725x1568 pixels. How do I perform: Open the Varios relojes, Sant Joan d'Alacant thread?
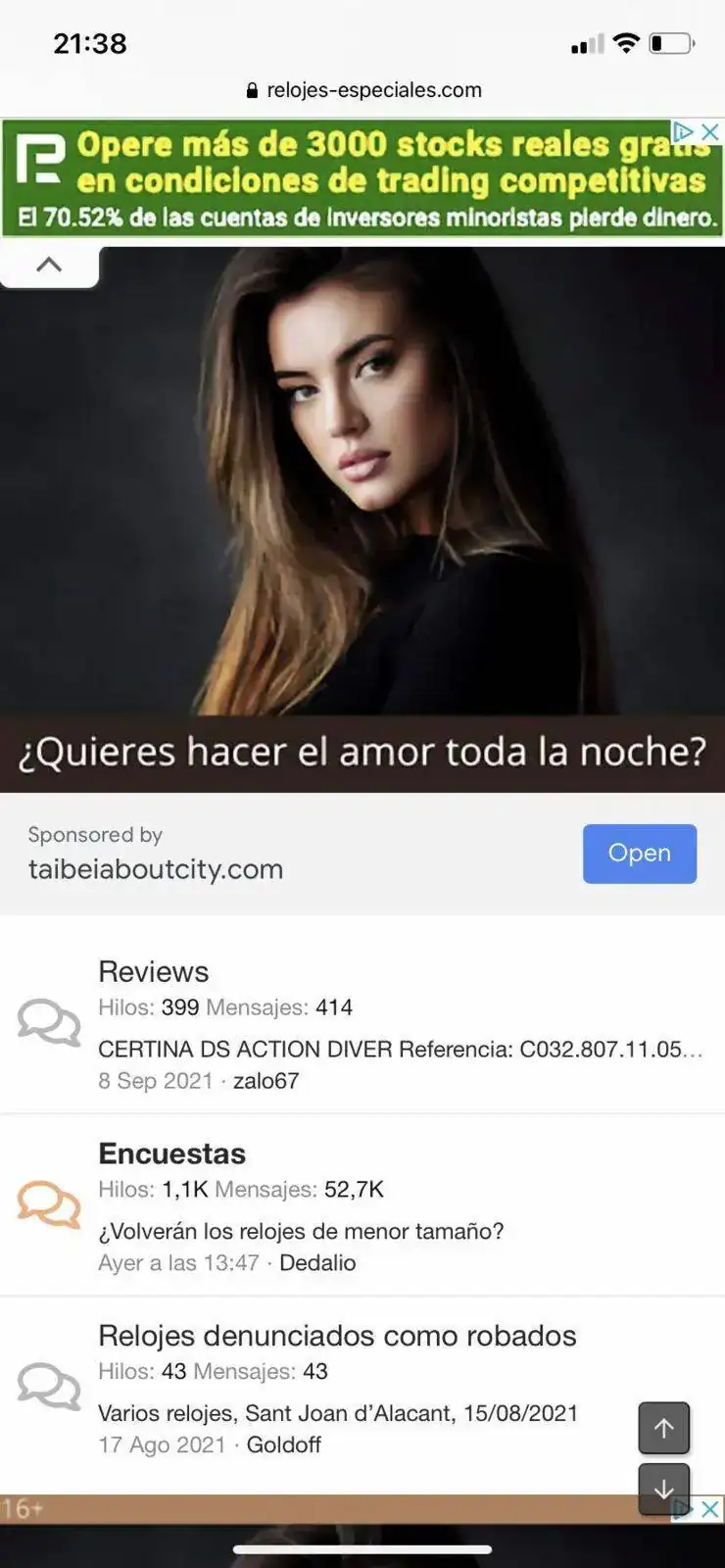[x=338, y=1413]
